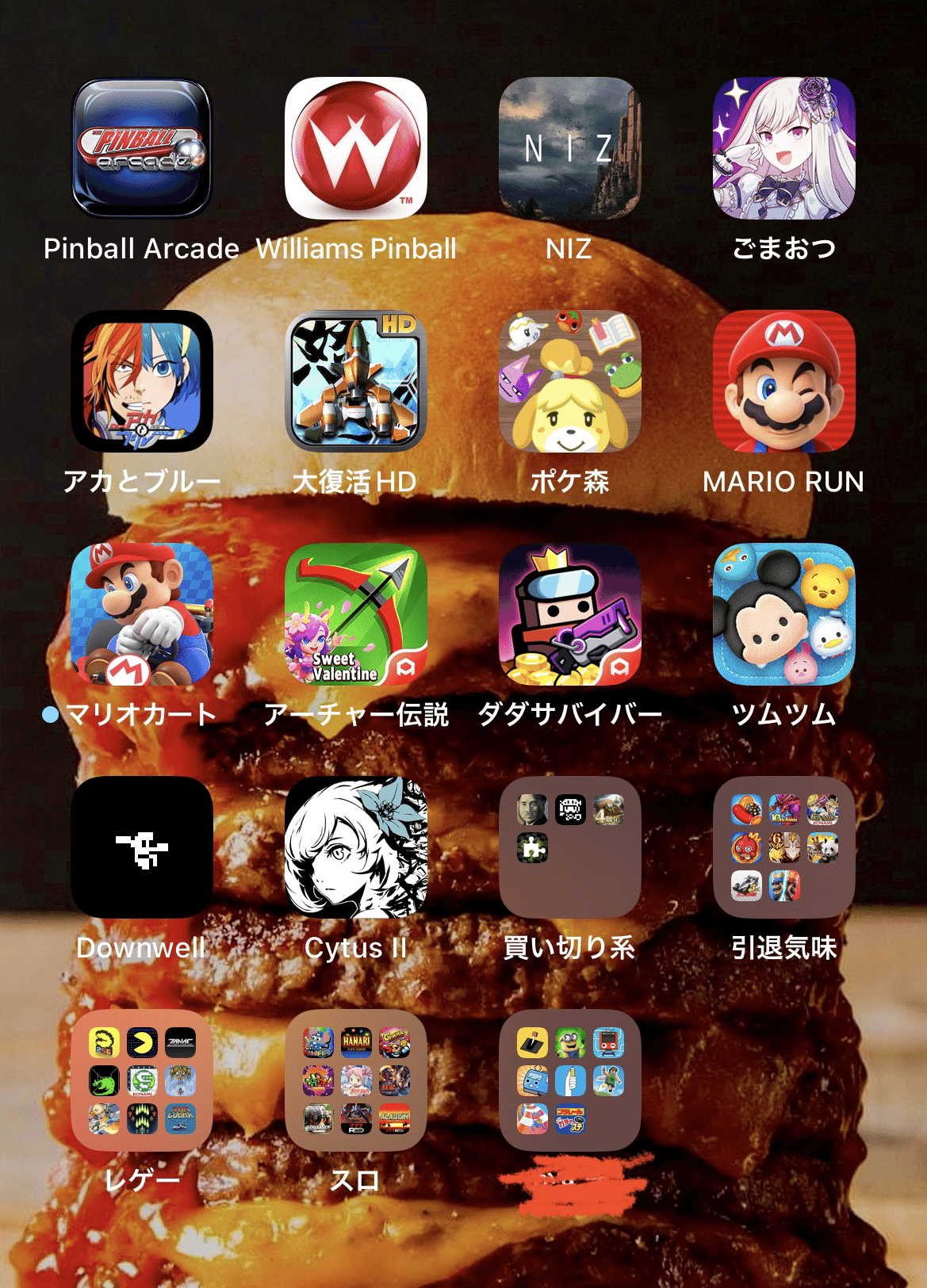Open the 引退気味 folder
The width and height of the screenshot is (927, 1288).
point(783,847)
